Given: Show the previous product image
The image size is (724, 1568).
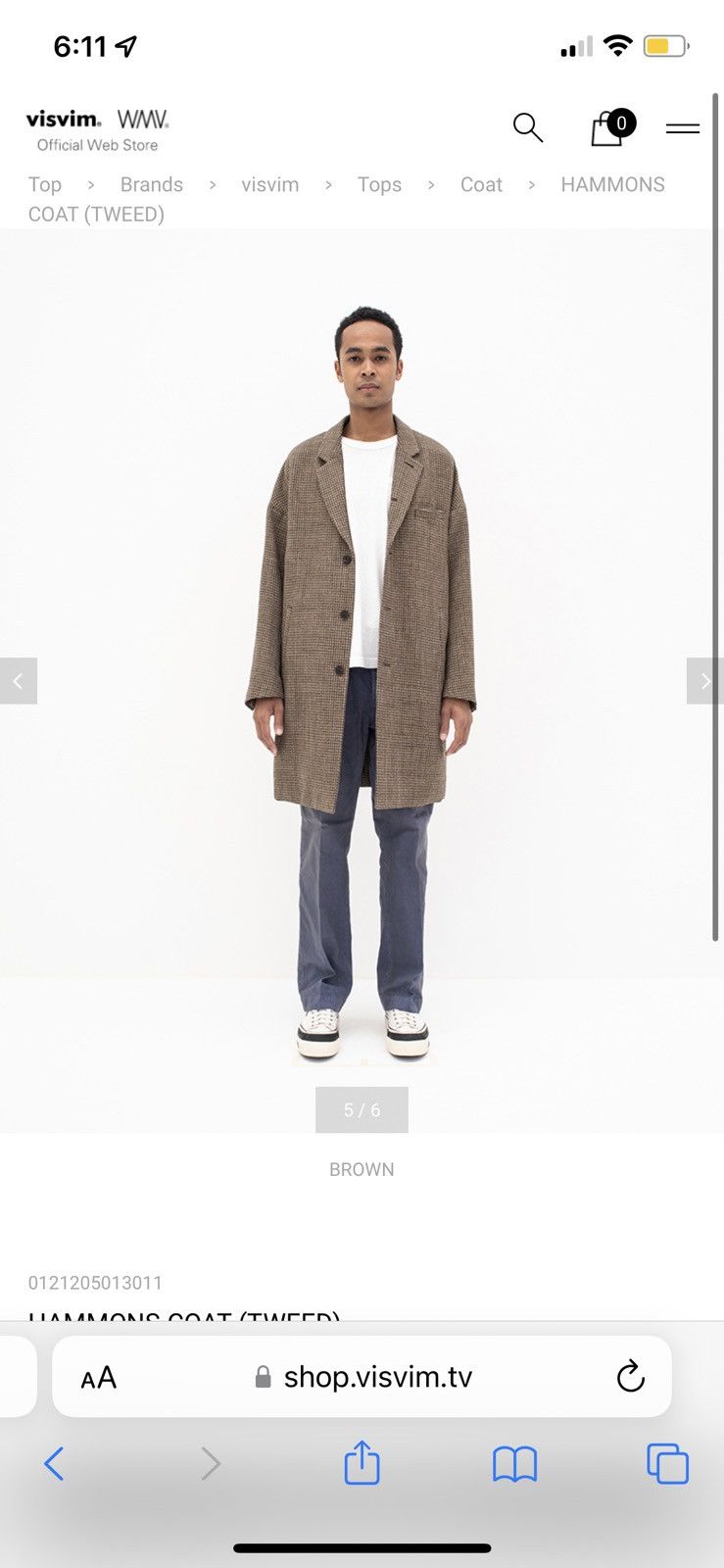Looking at the screenshot, I should pos(19,681).
